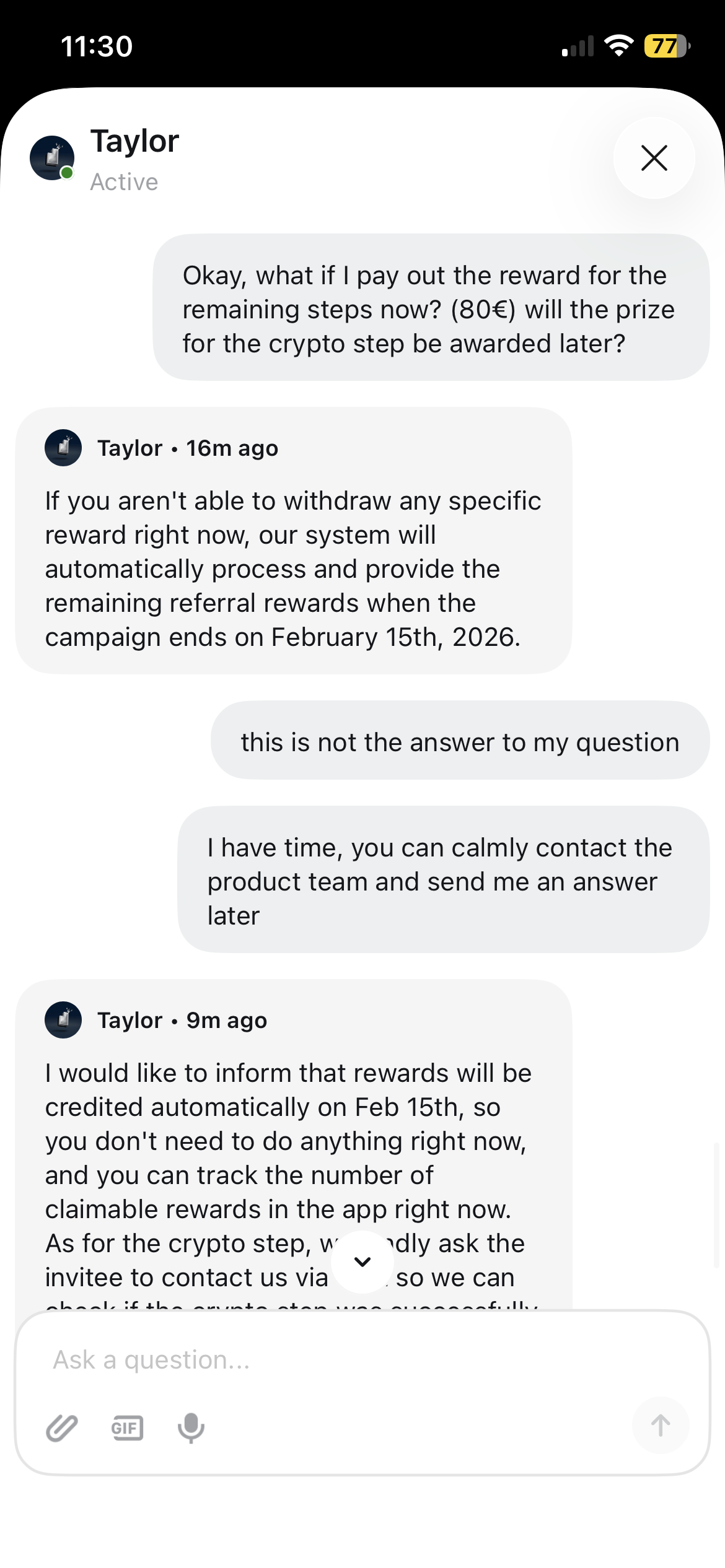Screen dimensions: 725x1568
Task: Send the message with the arrow button
Action: tap(660, 1426)
